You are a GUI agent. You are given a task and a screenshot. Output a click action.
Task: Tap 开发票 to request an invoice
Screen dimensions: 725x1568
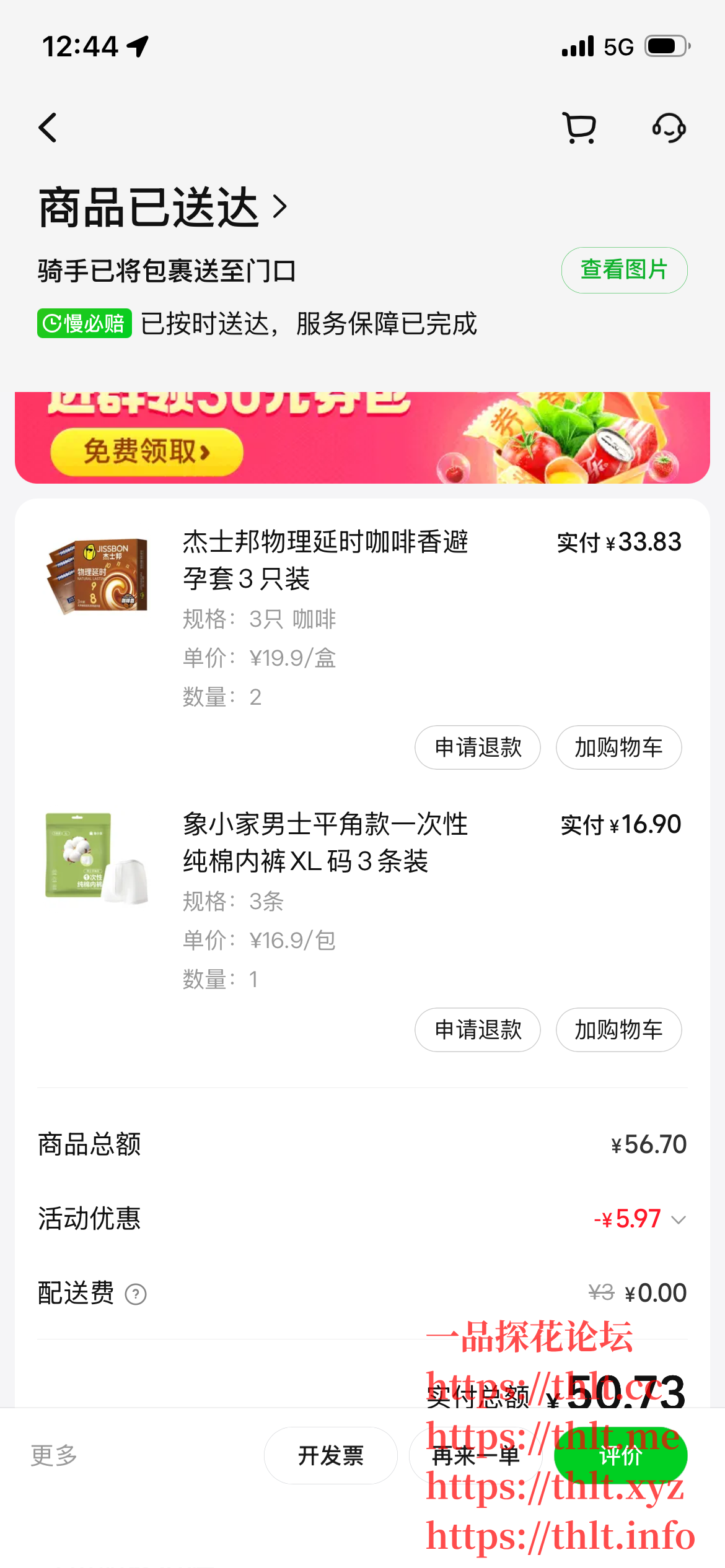[330, 1456]
